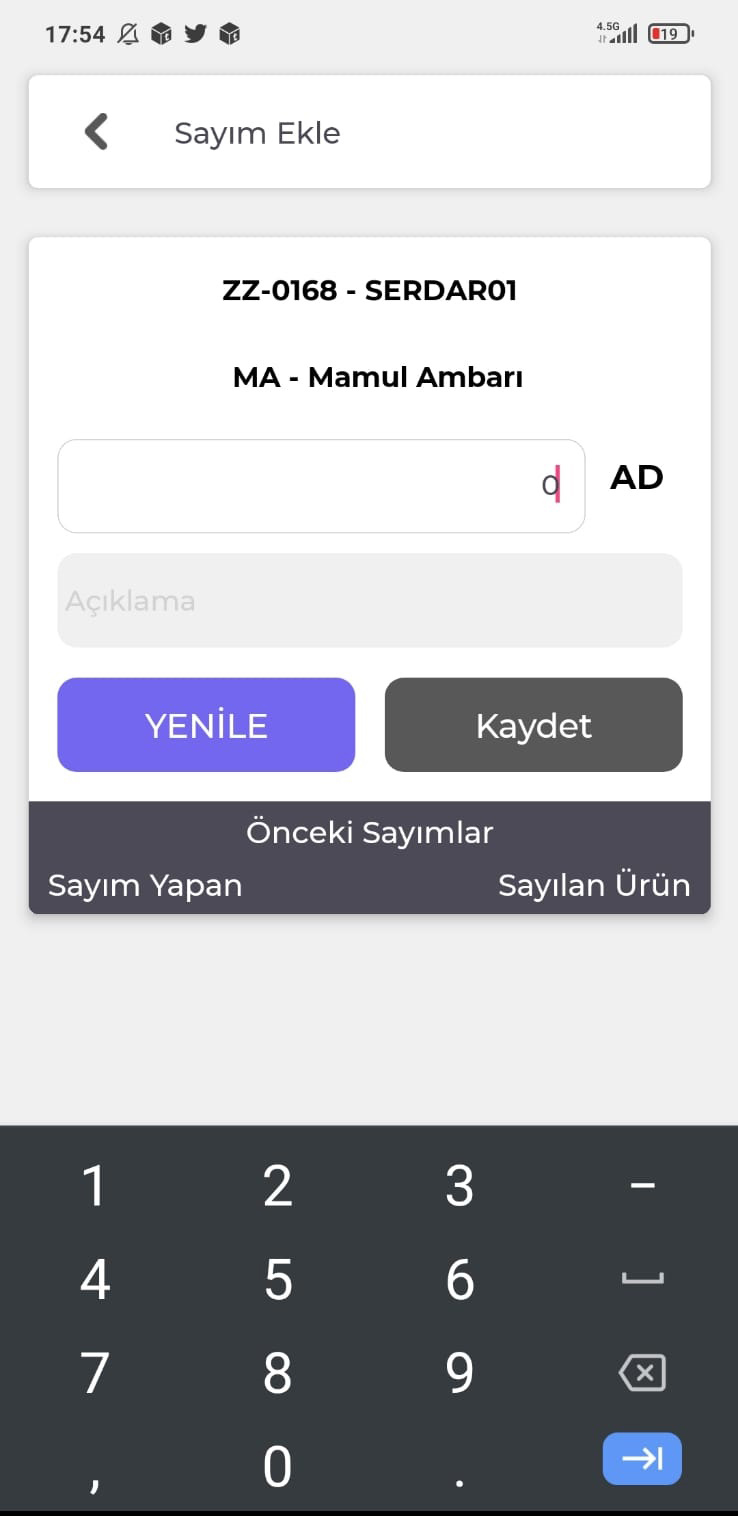Enter digit 0 on the keypad
Screen dimensions: 738x1516
pos(277,1466)
